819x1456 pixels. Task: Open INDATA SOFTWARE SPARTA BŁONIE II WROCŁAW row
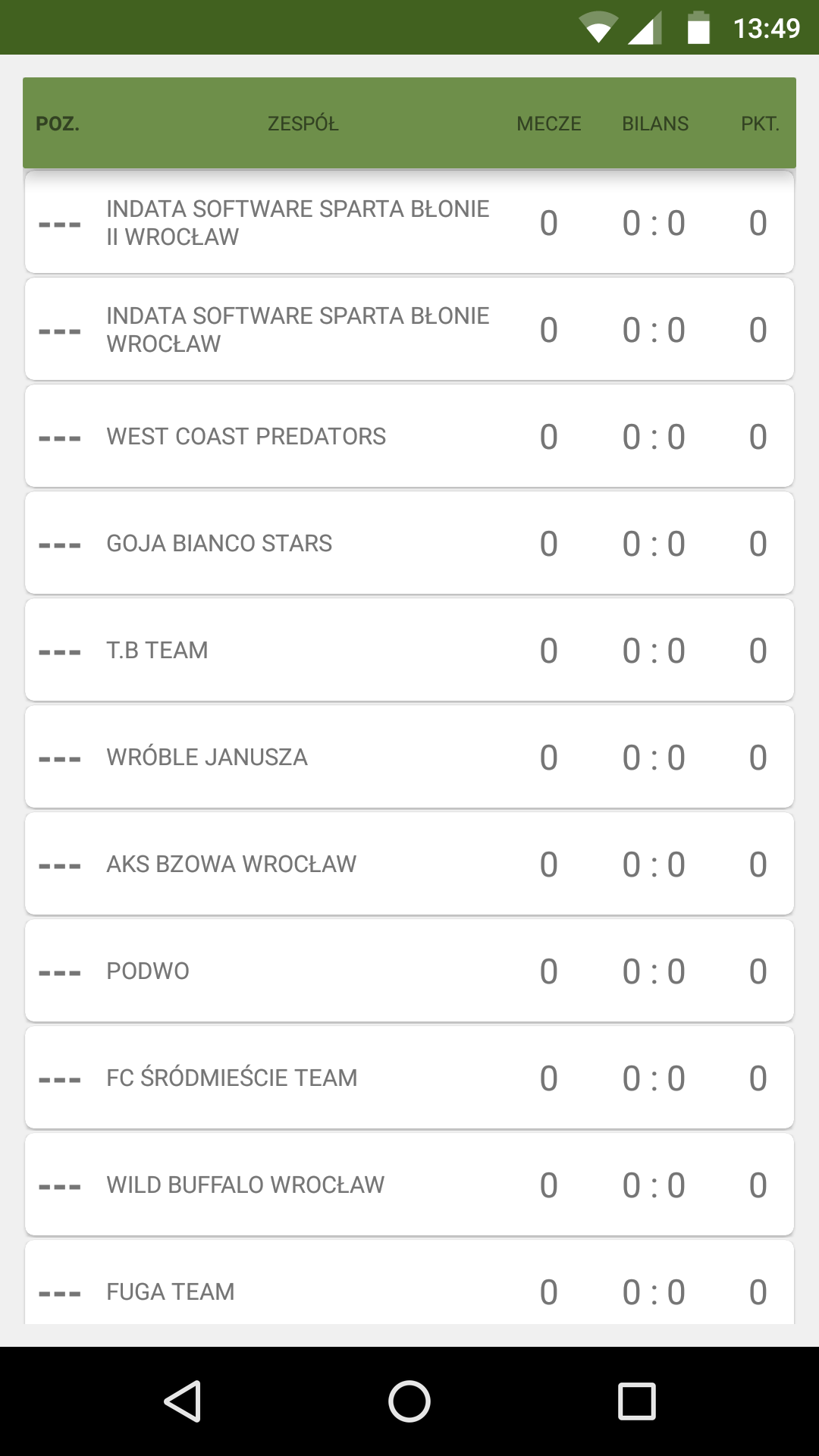409,222
